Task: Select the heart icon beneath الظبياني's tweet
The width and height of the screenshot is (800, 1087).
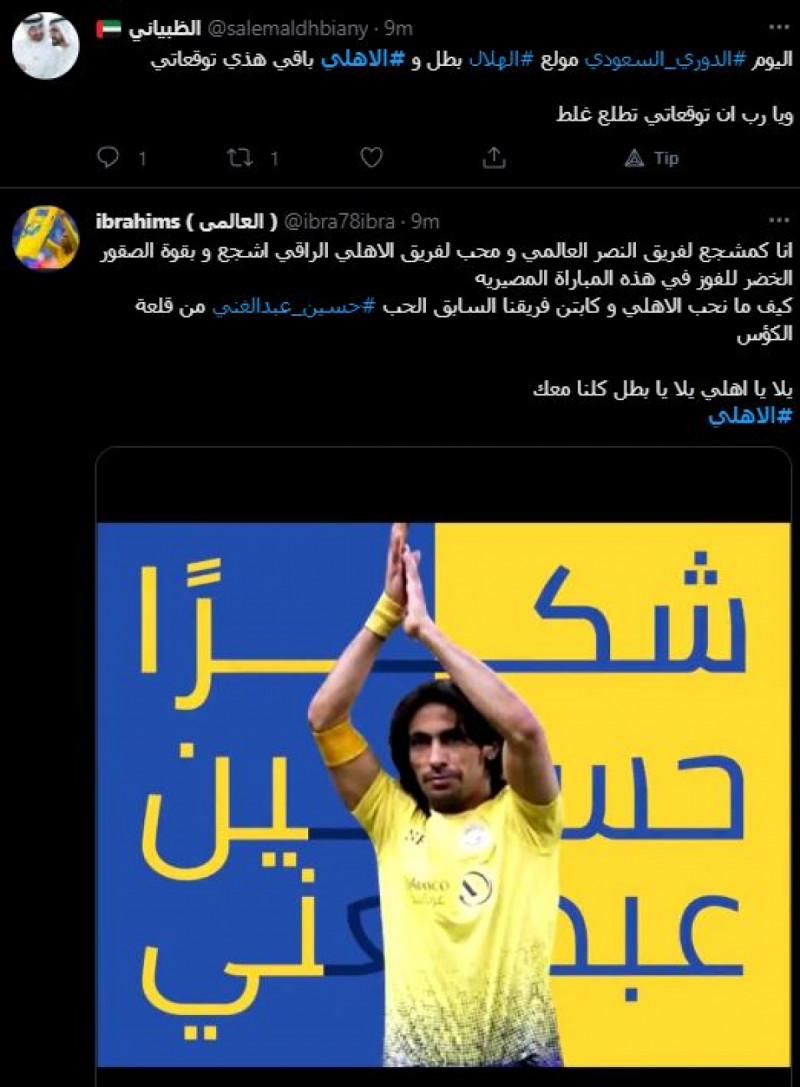Action: point(369,156)
